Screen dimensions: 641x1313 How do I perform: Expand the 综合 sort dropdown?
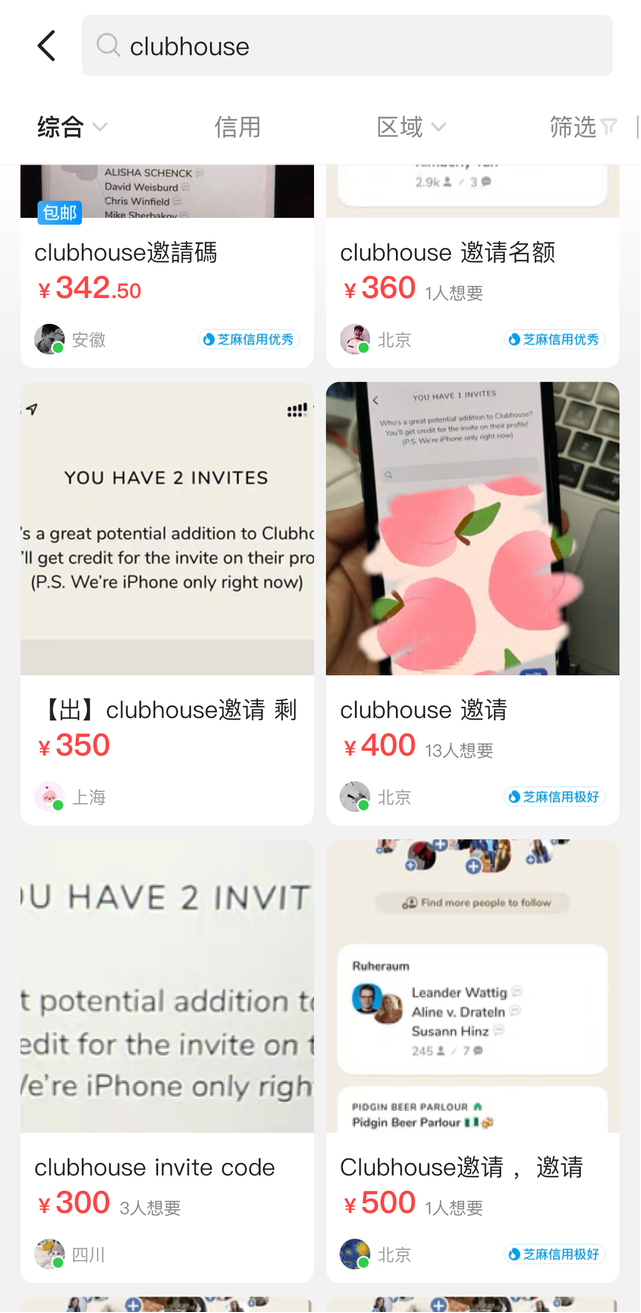tap(71, 127)
